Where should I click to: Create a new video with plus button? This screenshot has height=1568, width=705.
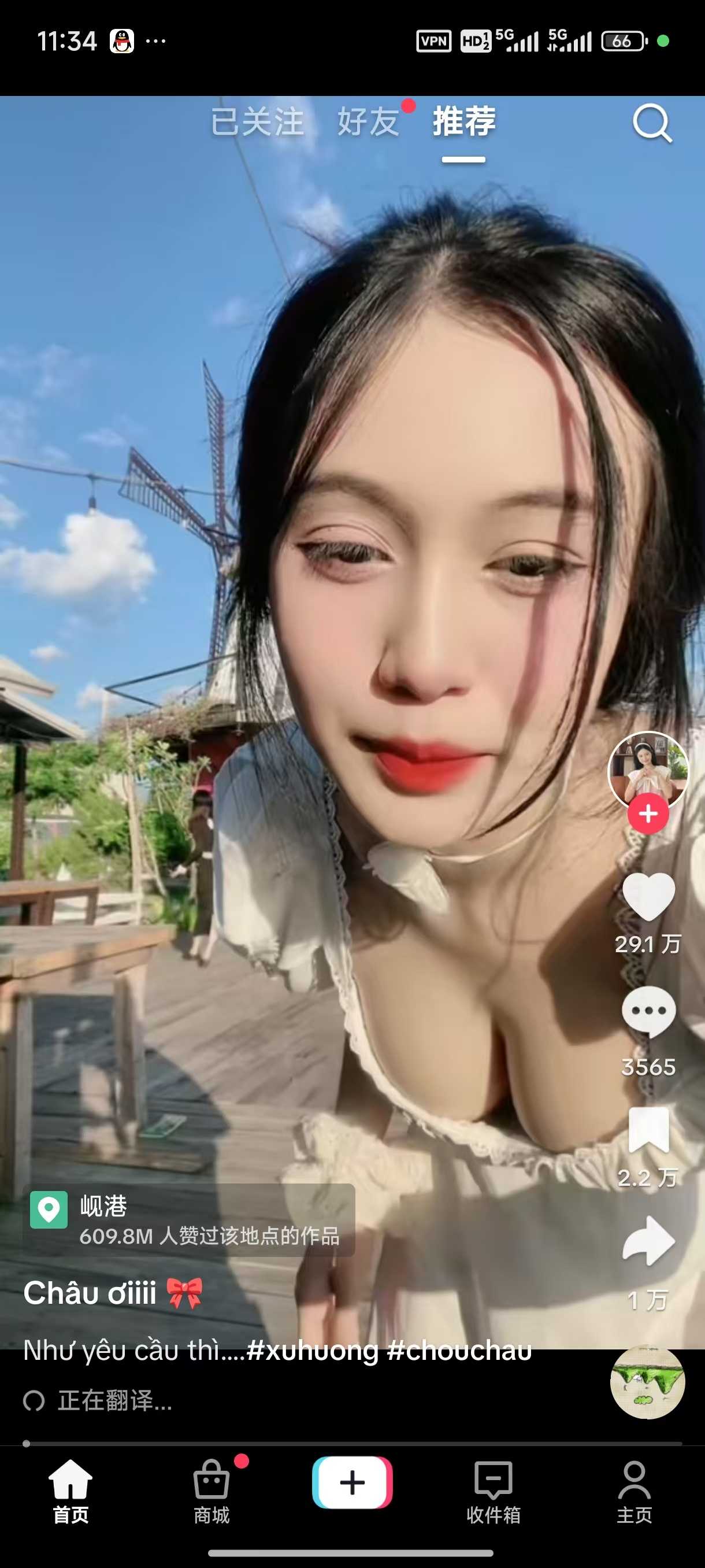pos(352,1483)
